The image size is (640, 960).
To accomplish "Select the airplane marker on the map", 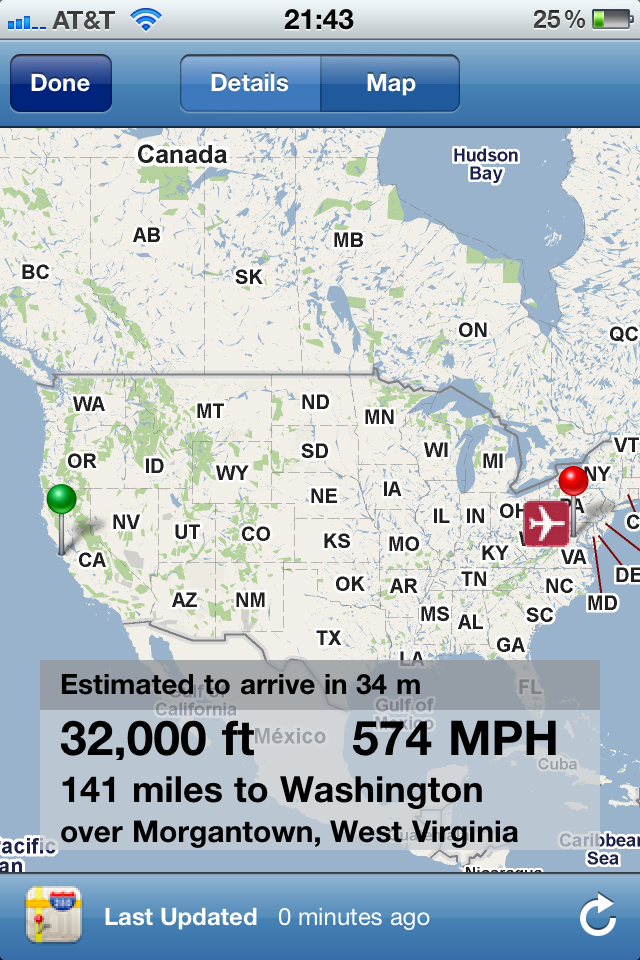I will (546, 523).
